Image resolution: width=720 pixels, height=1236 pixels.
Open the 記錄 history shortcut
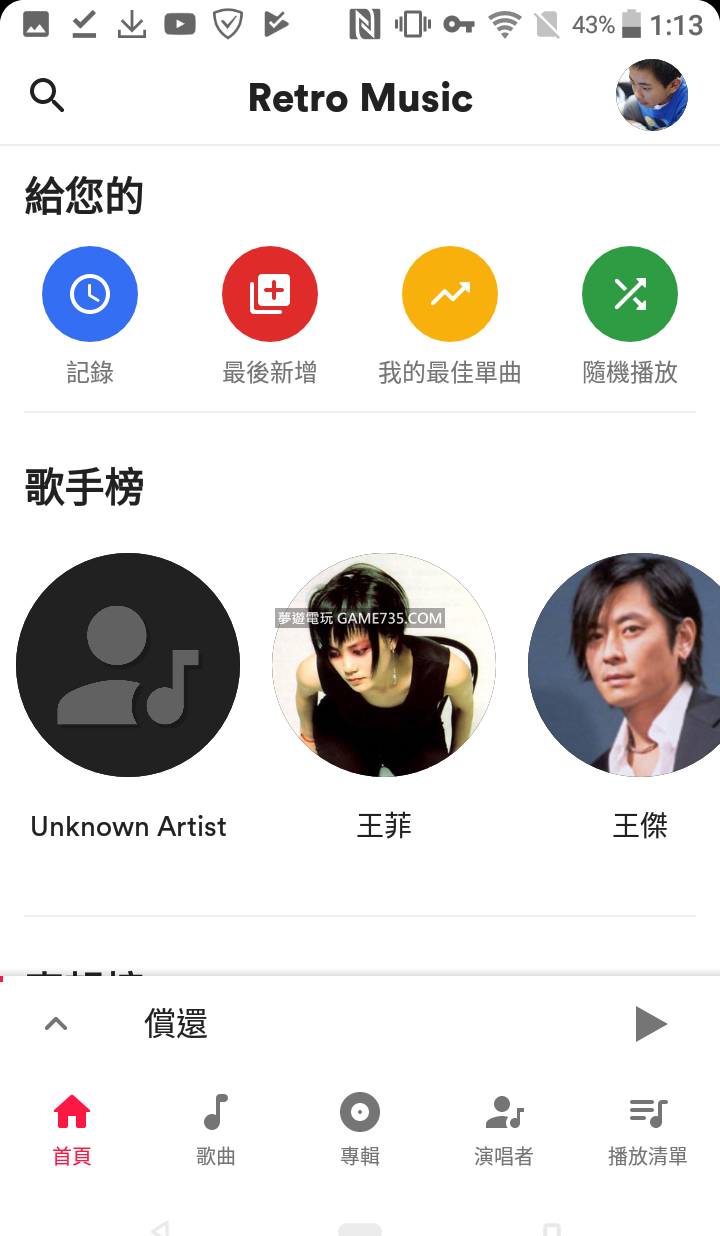90,295
